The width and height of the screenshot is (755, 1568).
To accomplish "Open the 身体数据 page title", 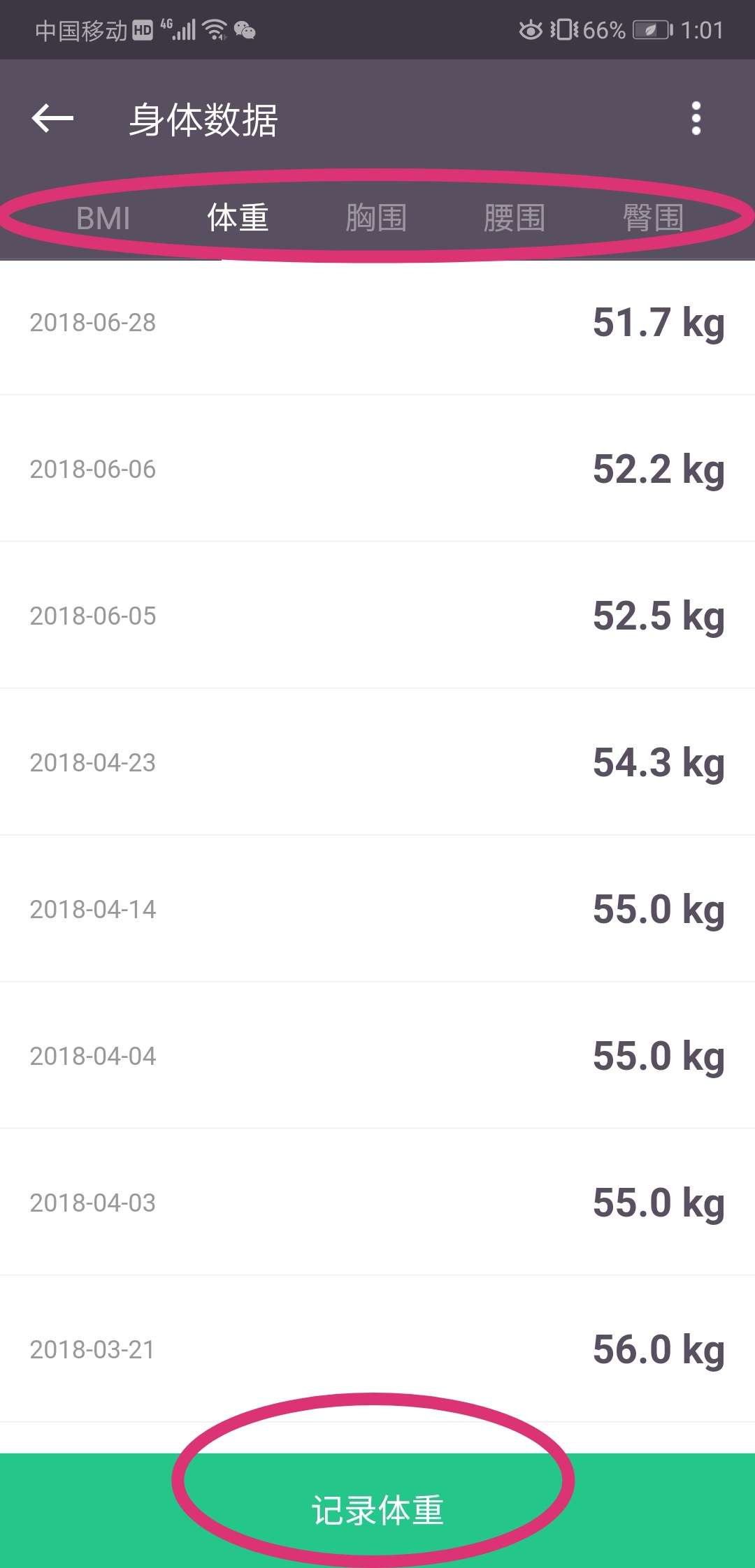I will (203, 119).
